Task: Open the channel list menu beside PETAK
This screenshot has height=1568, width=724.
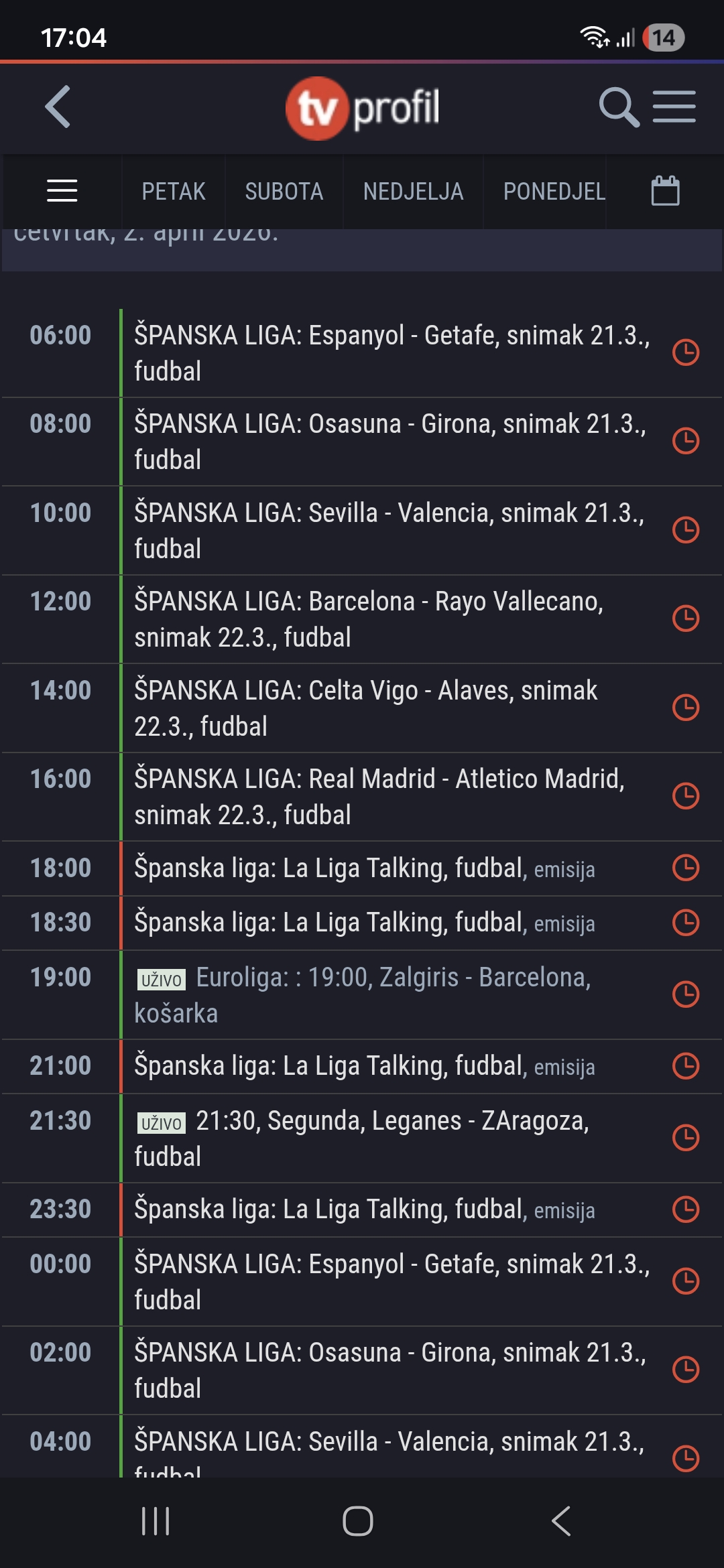Action: pos(62,191)
